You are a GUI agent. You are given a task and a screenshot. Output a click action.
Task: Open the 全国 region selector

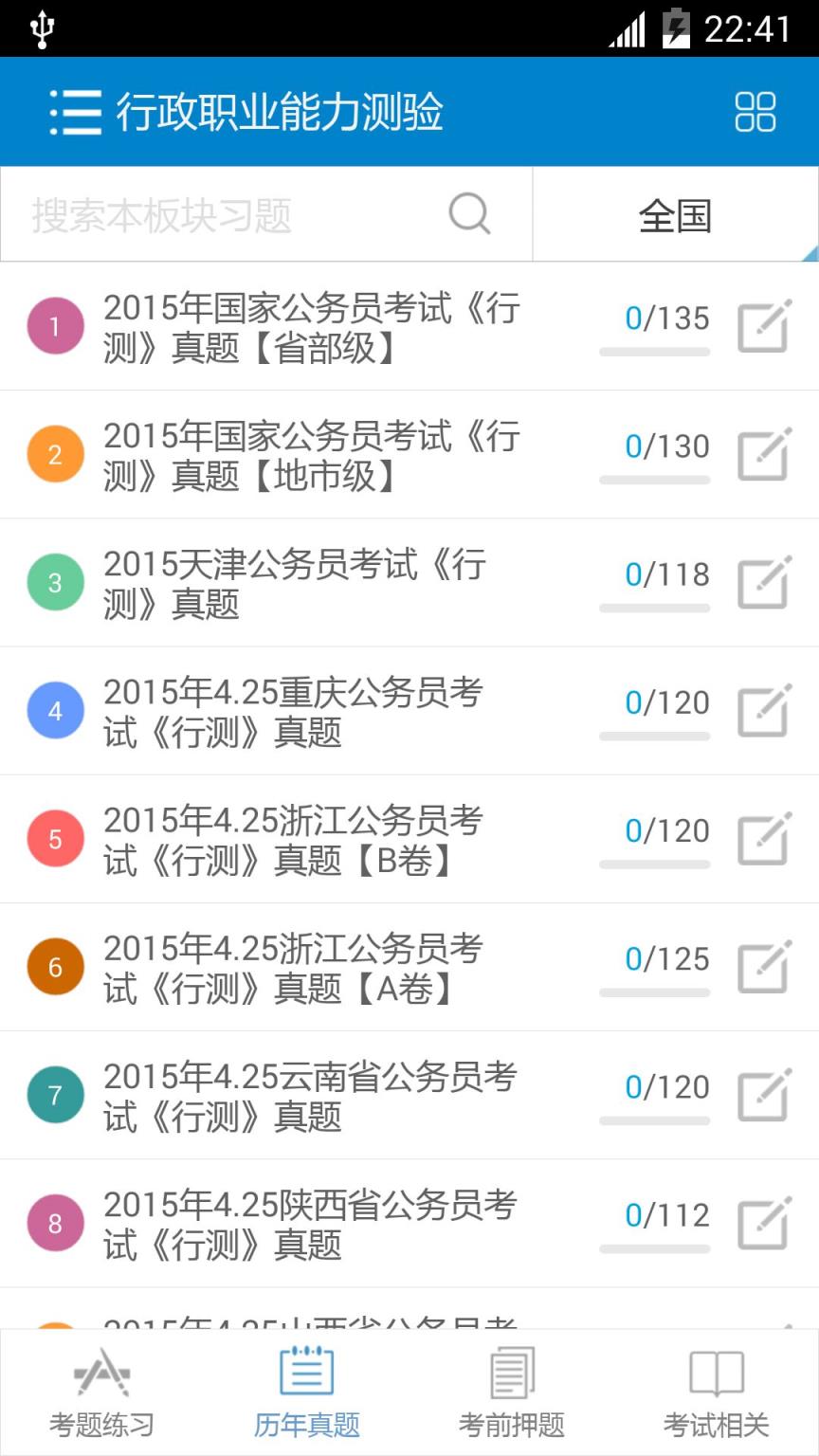[676, 214]
